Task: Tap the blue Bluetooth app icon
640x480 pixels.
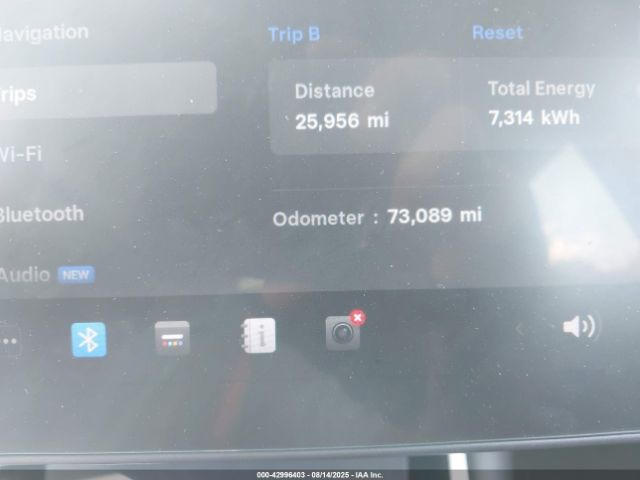Action: coord(89,340)
